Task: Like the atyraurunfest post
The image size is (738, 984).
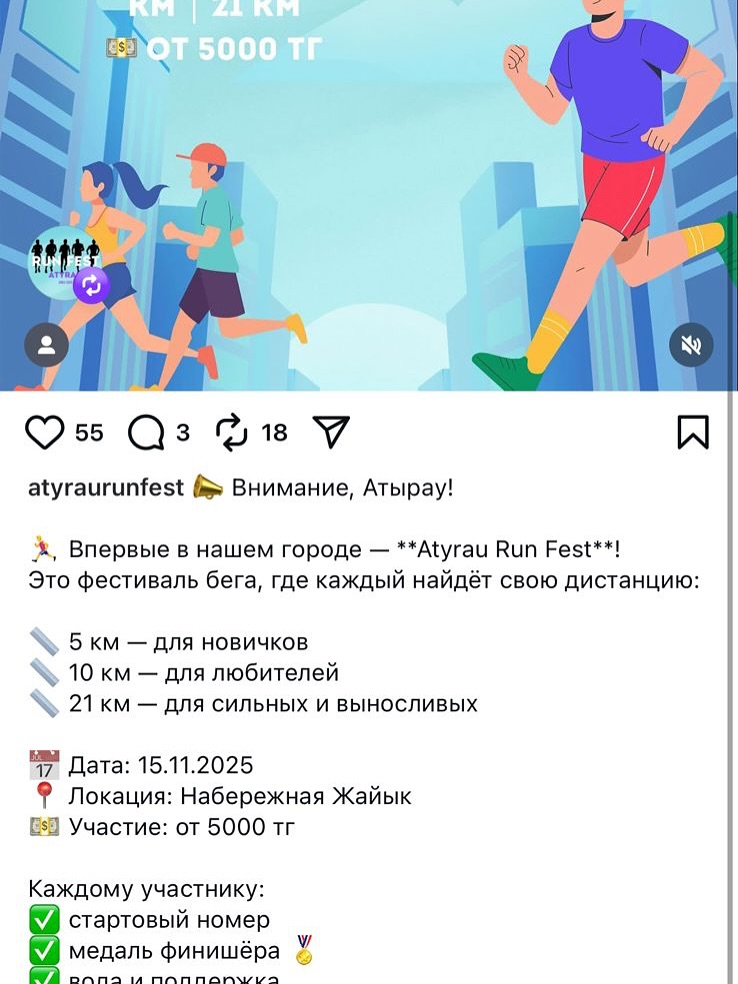Action: pos(44,432)
